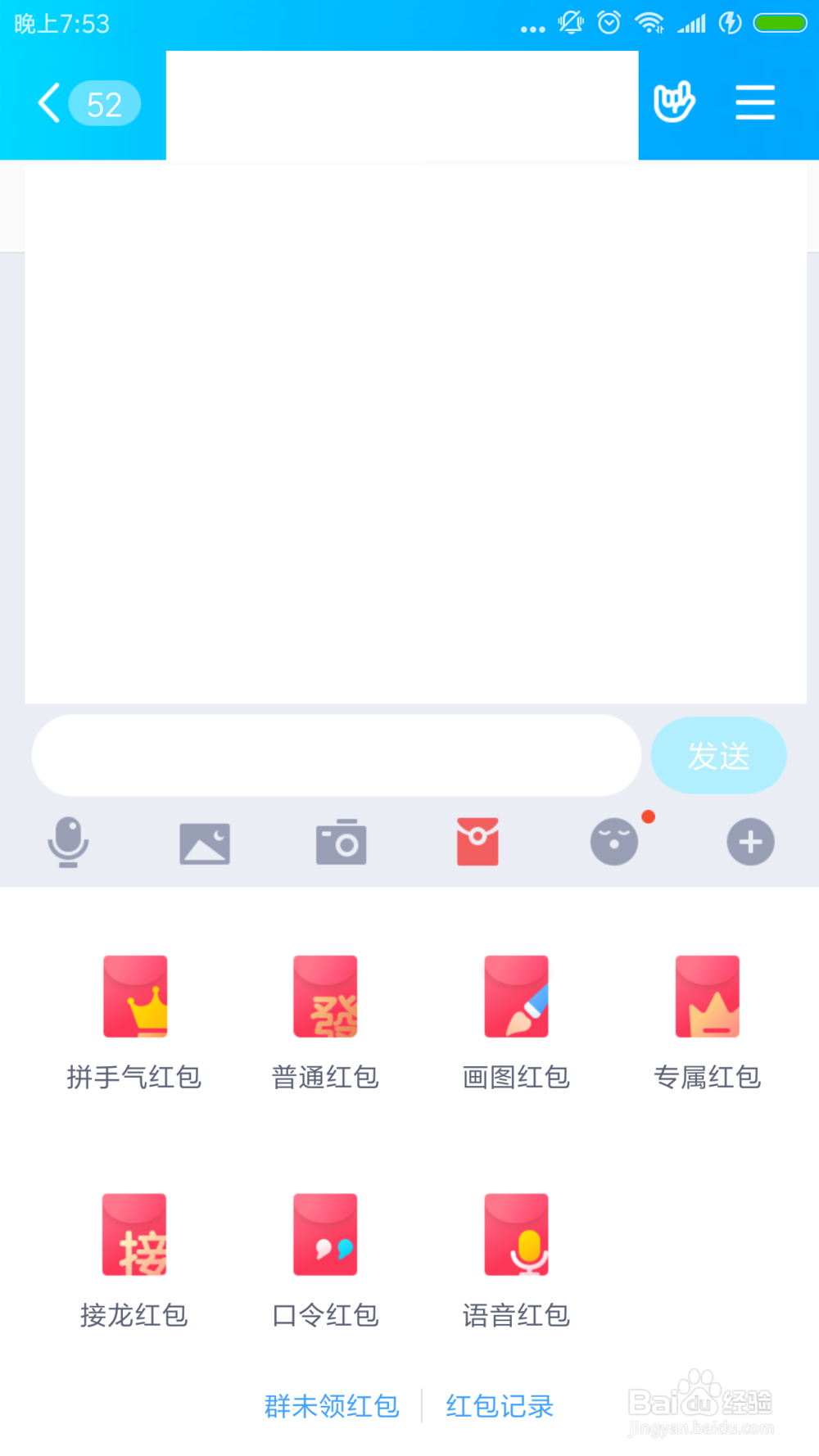Select the red packet icon in toolbar

[477, 842]
